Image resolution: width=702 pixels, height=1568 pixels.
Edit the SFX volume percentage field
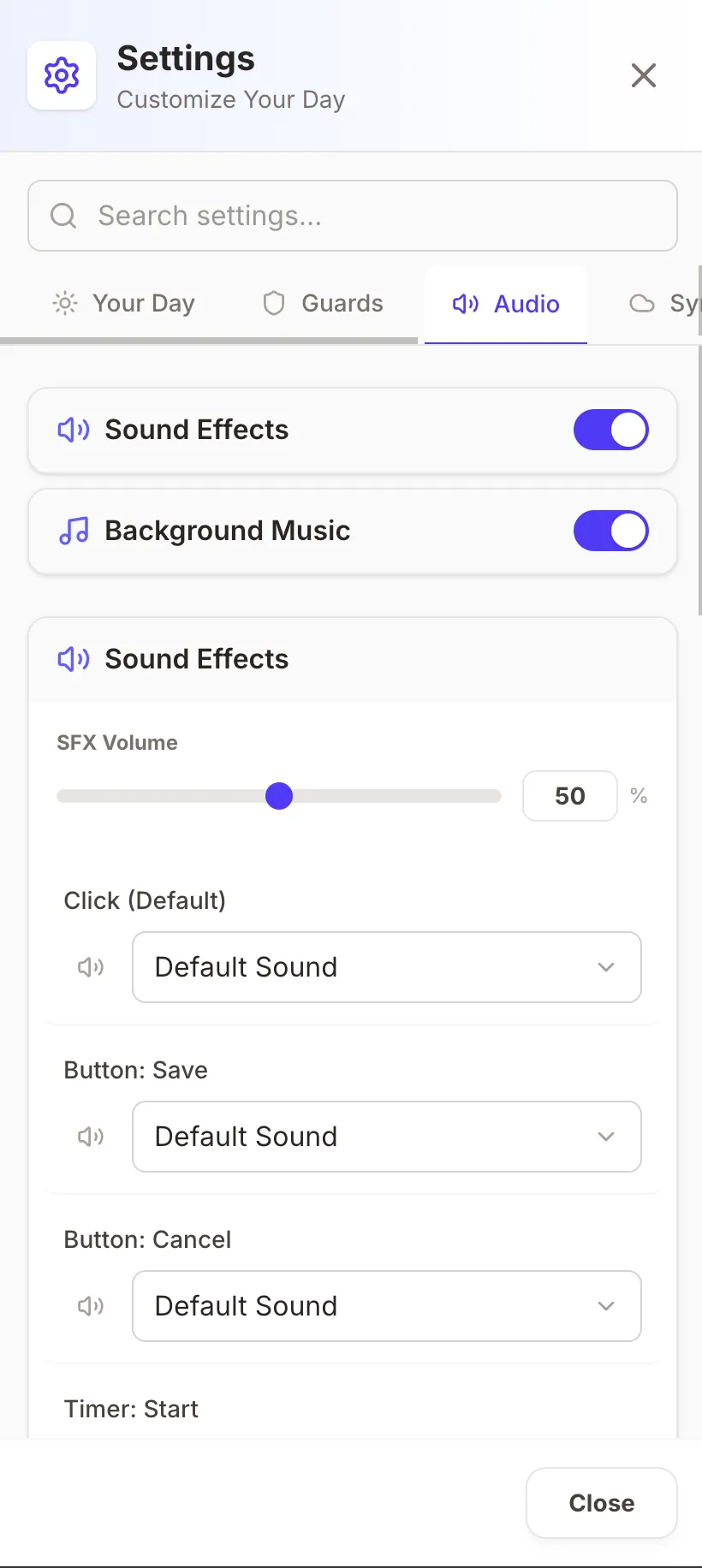[569, 796]
